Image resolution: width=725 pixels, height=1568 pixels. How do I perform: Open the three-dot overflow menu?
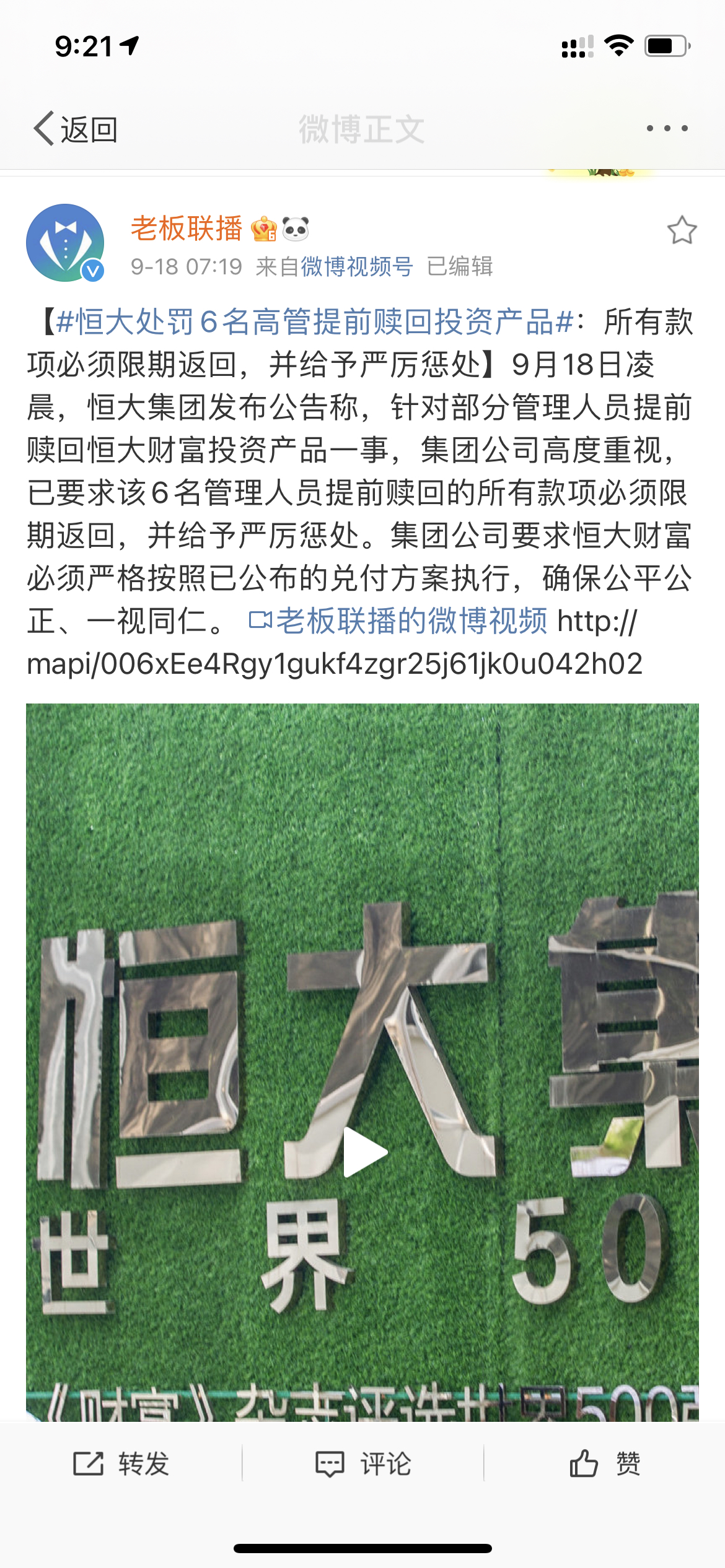(667, 128)
